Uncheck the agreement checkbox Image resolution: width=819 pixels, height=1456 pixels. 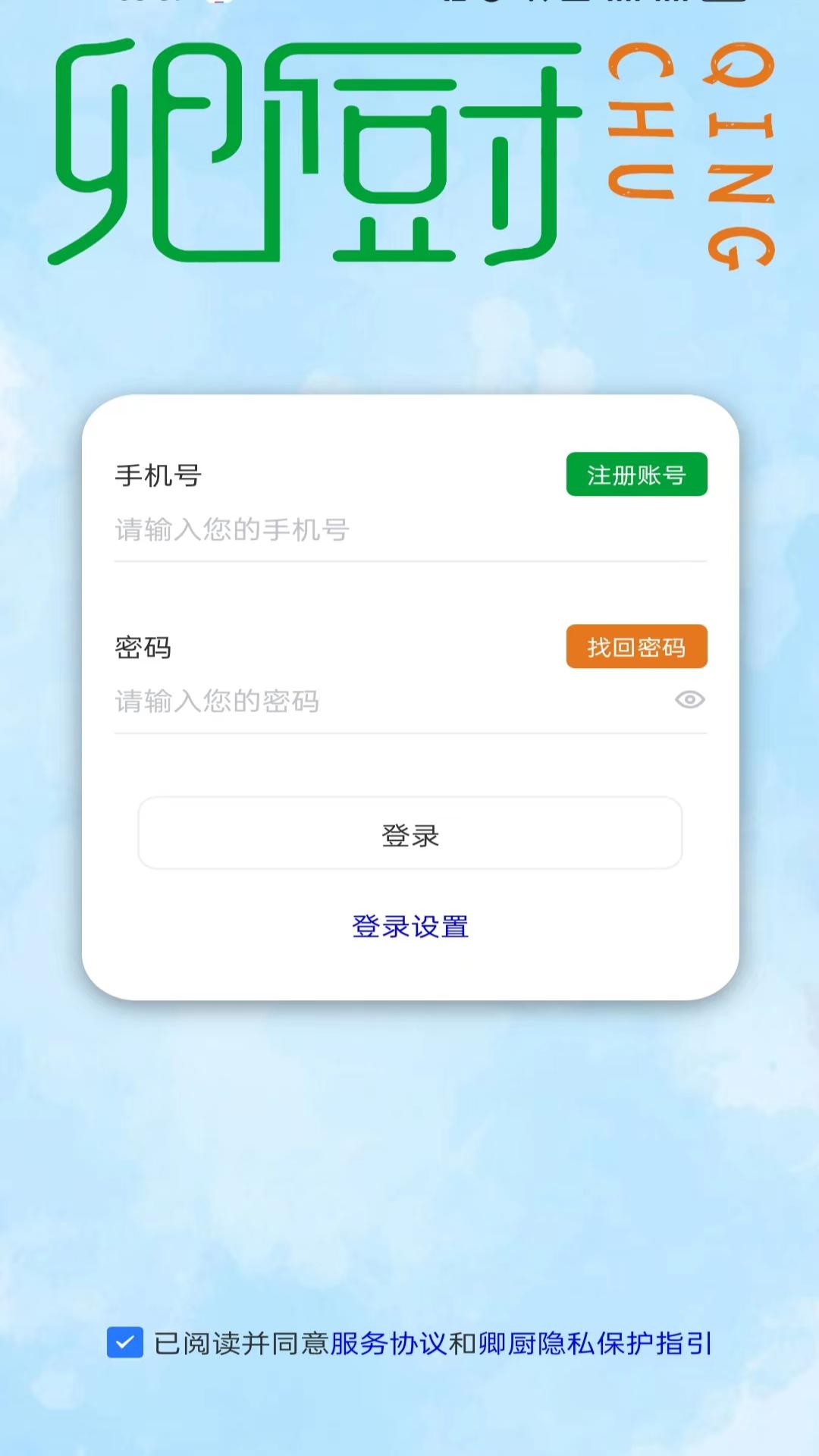[125, 1343]
